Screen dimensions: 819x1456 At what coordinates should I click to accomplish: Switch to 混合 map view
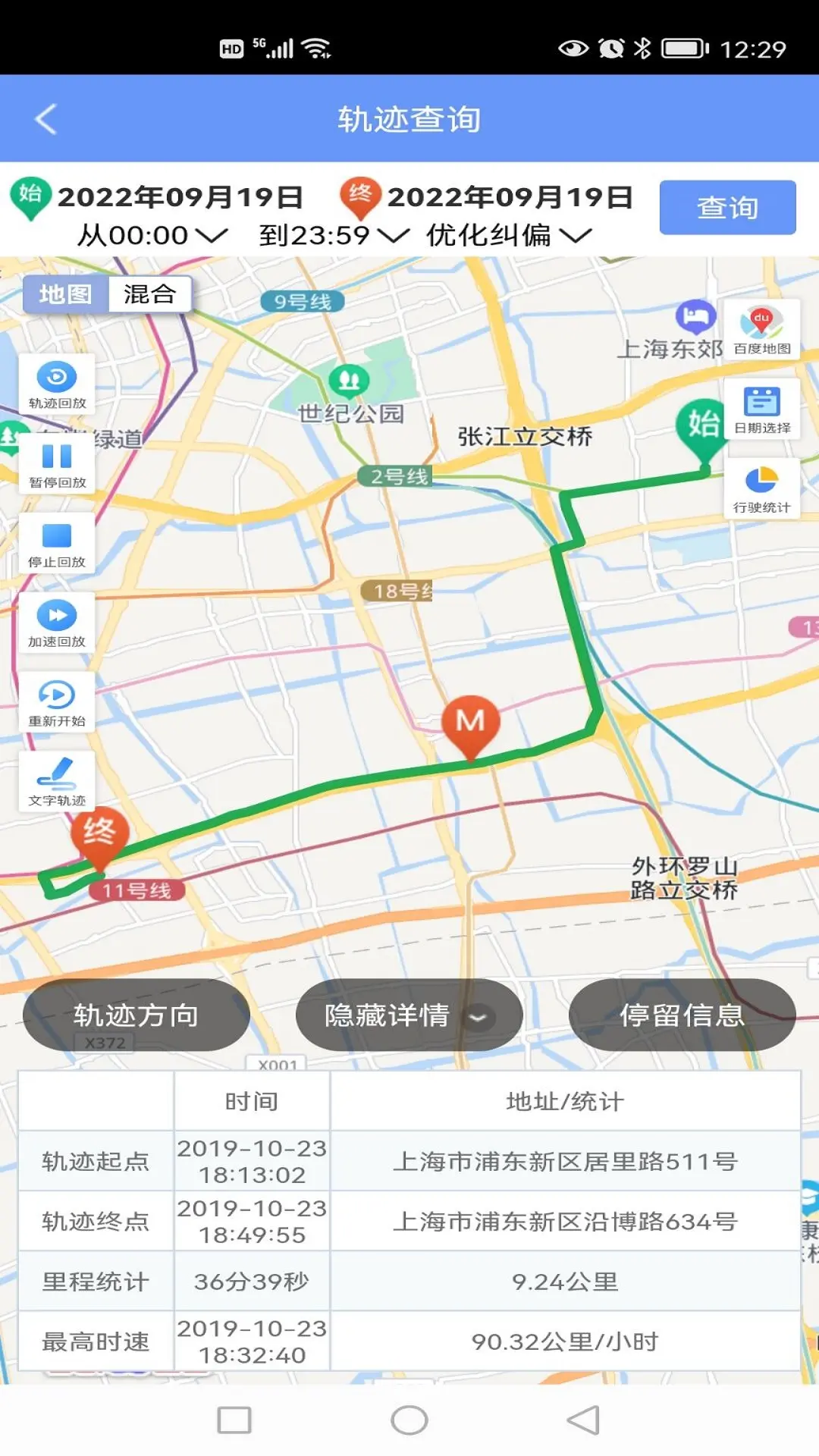pos(149,294)
